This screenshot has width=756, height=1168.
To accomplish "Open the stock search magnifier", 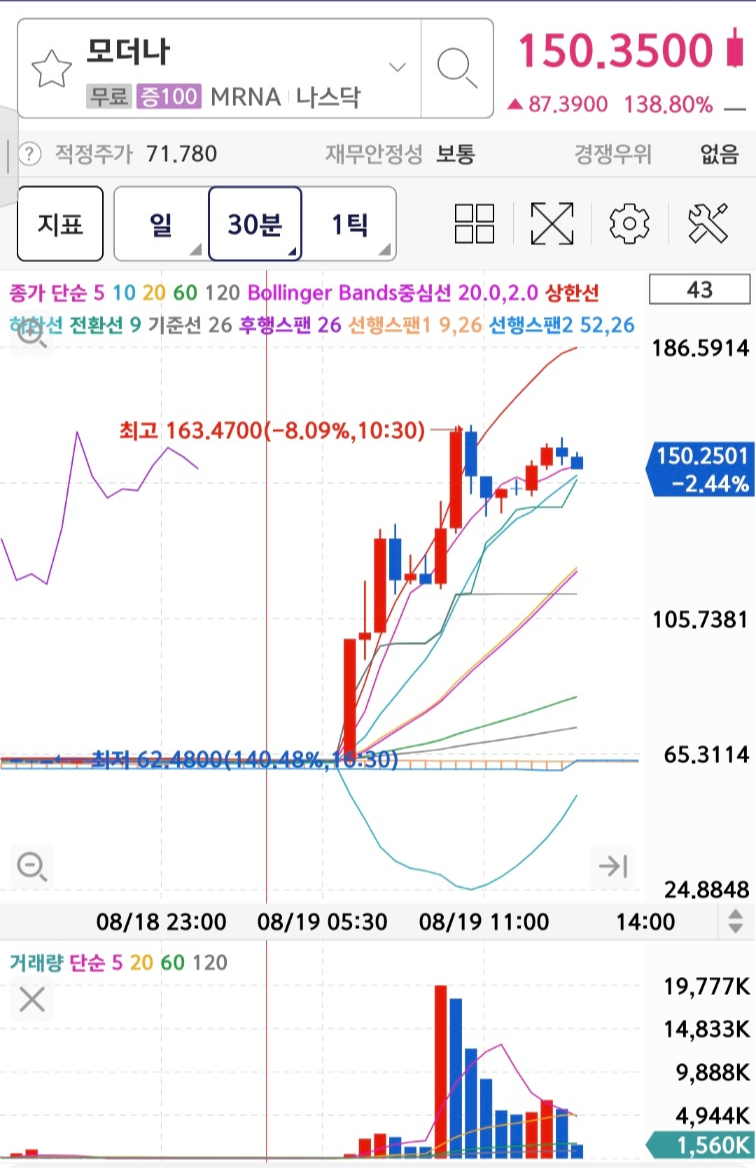I will pyautogui.click(x=457, y=69).
